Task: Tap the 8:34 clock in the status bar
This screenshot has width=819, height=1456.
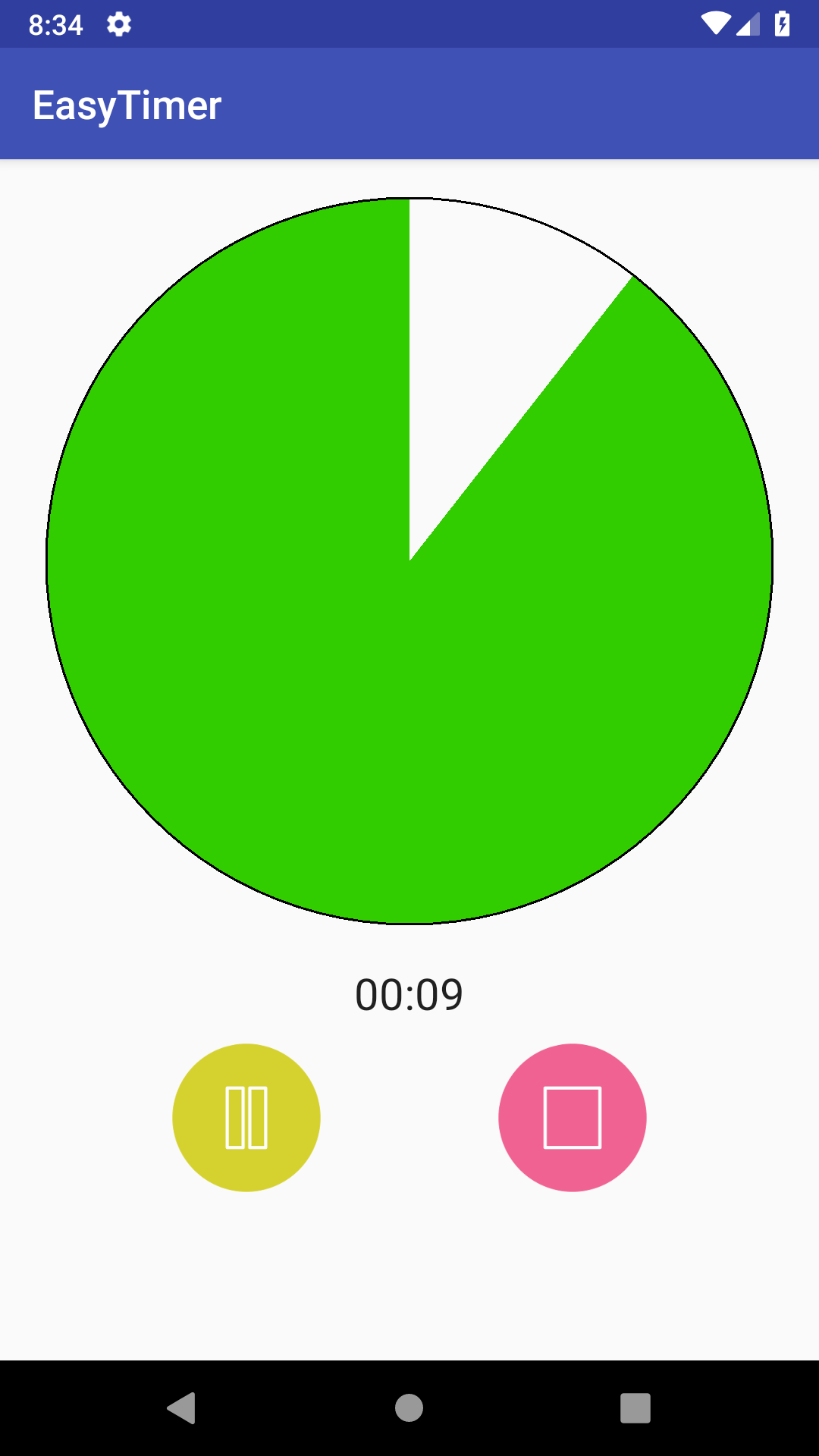Action: pos(57,24)
